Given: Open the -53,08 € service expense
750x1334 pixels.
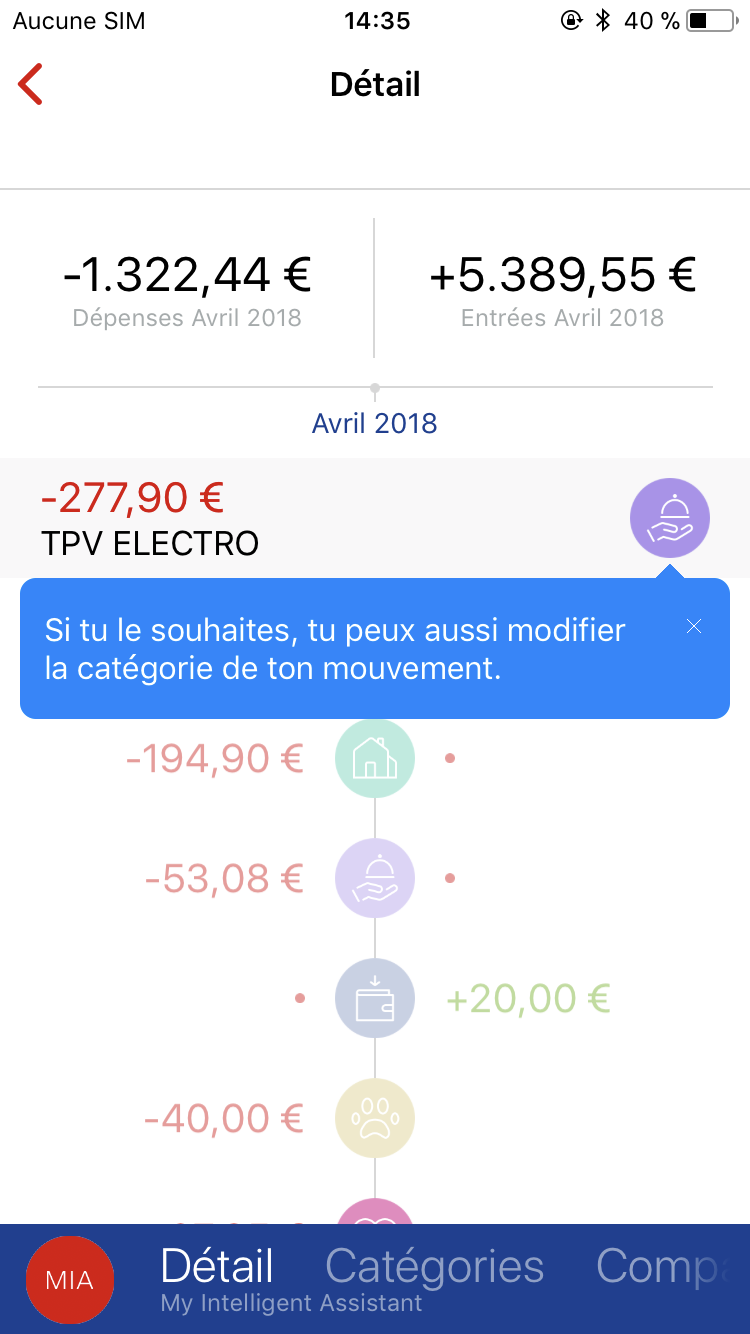Looking at the screenshot, I should (x=375, y=878).
